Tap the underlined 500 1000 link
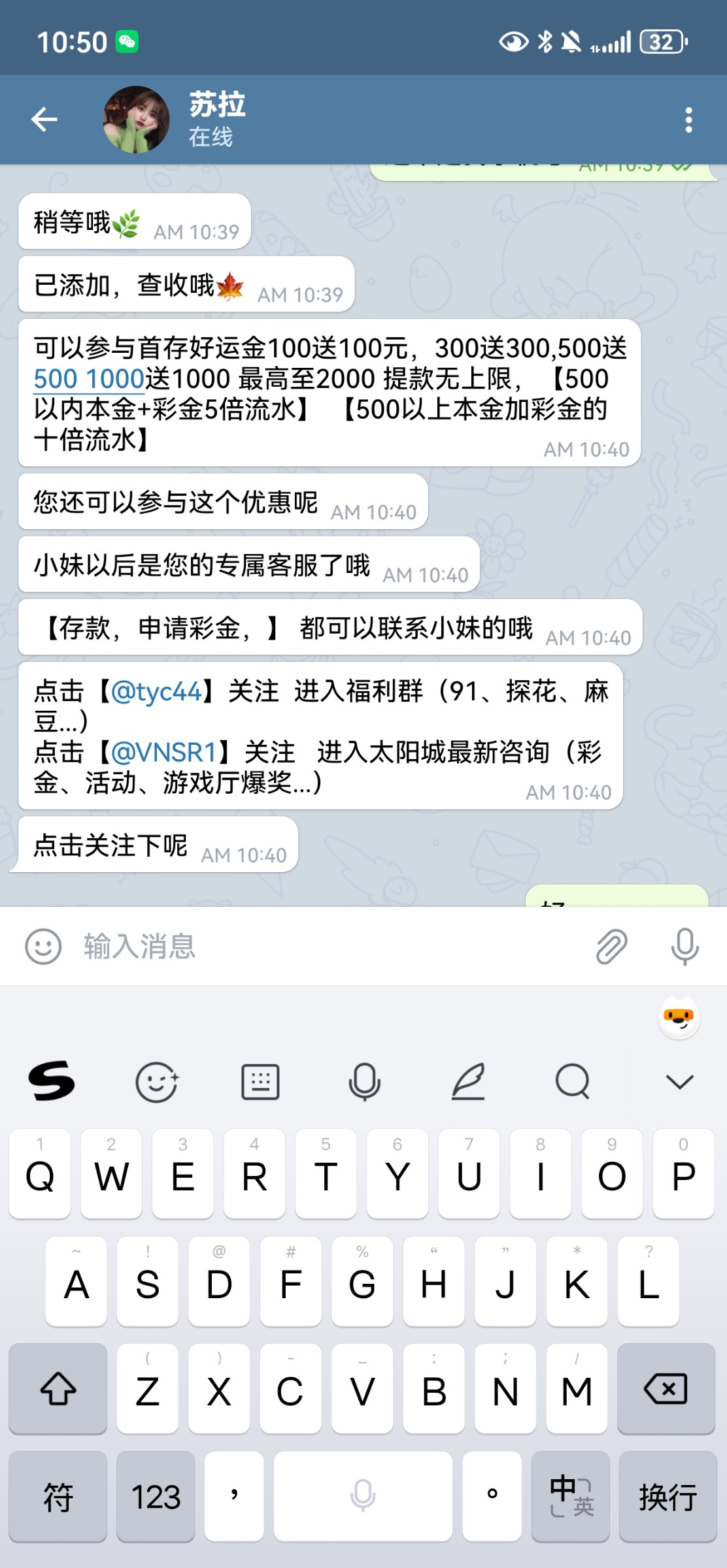Screen dimensions: 727x1568 point(89,379)
